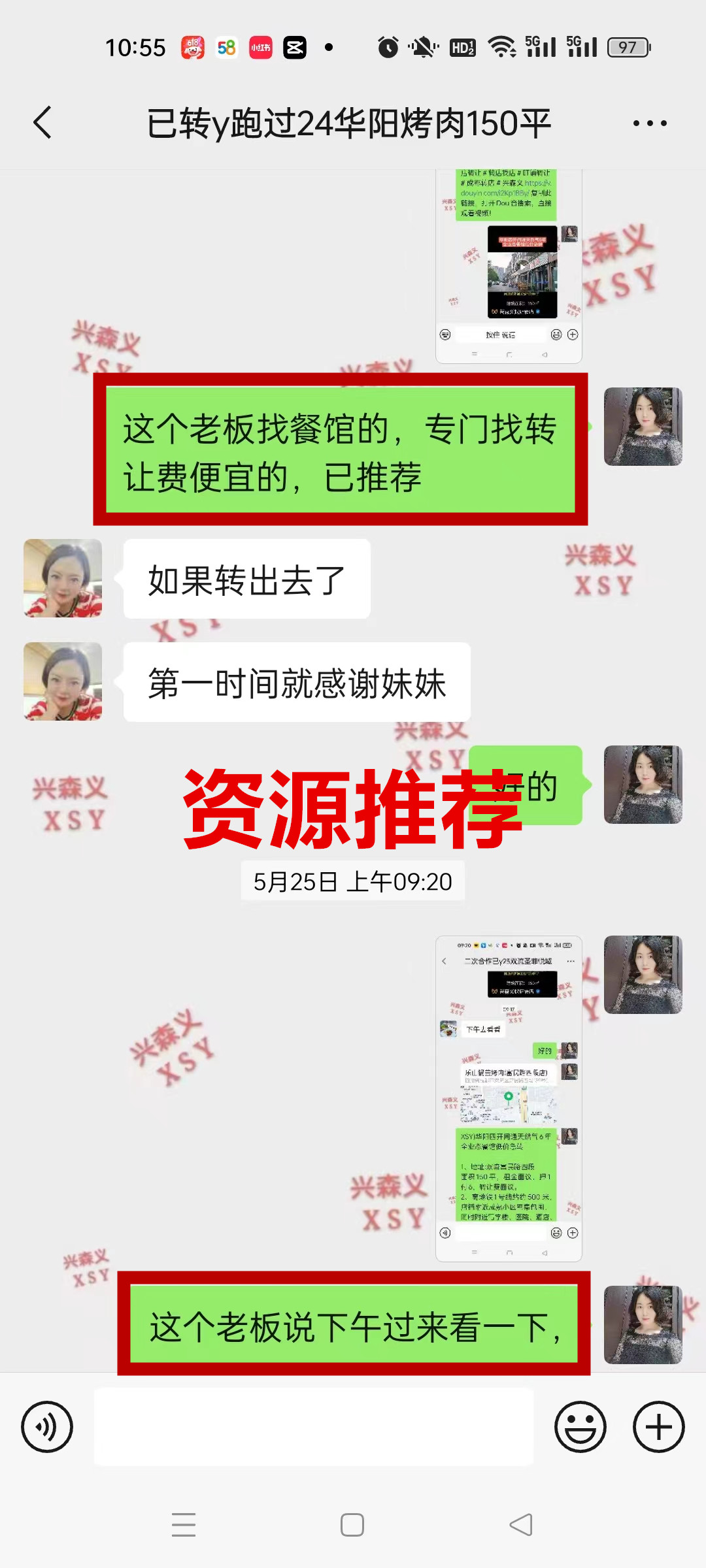The width and height of the screenshot is (706, 1568).
Task: Open the emoji picker
Action: (580, 1426)
